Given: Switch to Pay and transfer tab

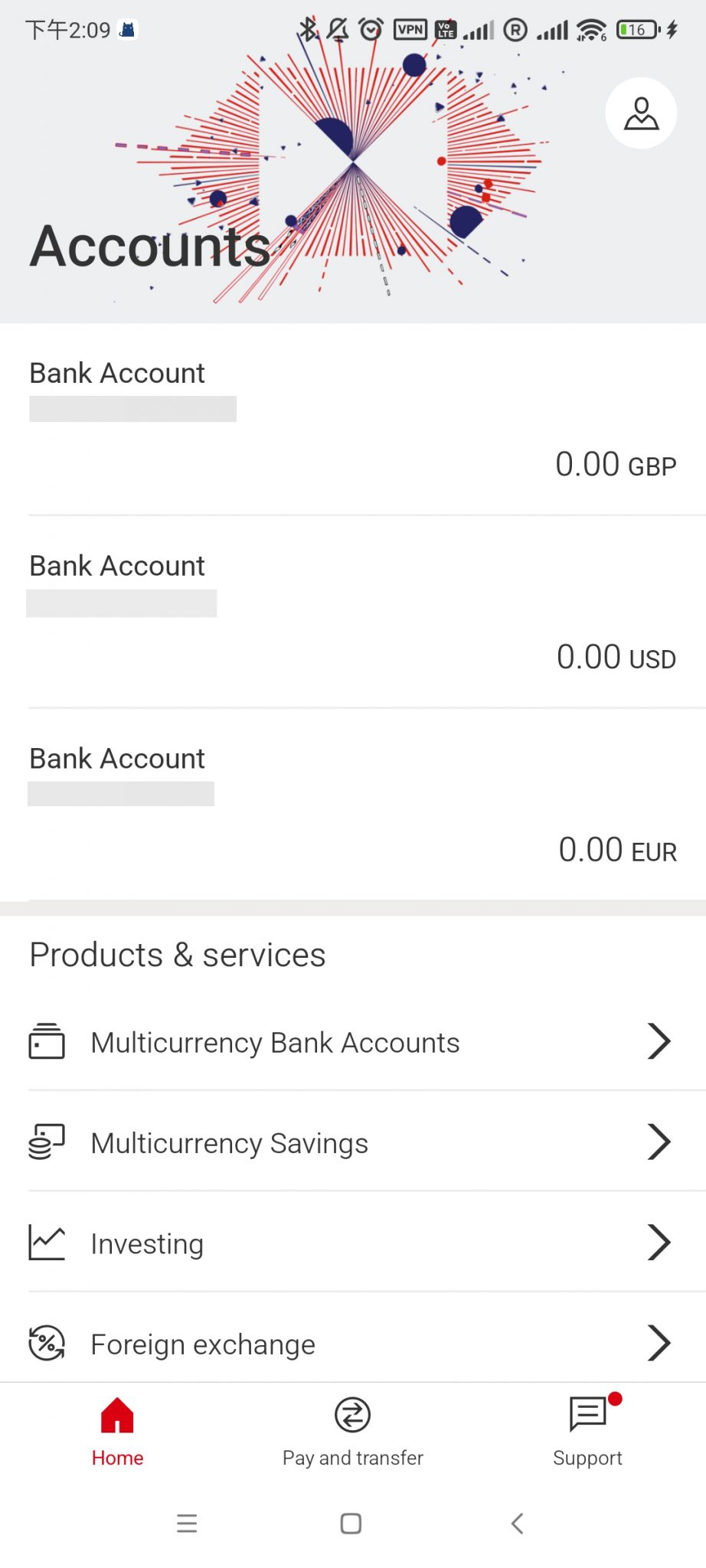Looking at the screenshot, I should coord(353,1432).
